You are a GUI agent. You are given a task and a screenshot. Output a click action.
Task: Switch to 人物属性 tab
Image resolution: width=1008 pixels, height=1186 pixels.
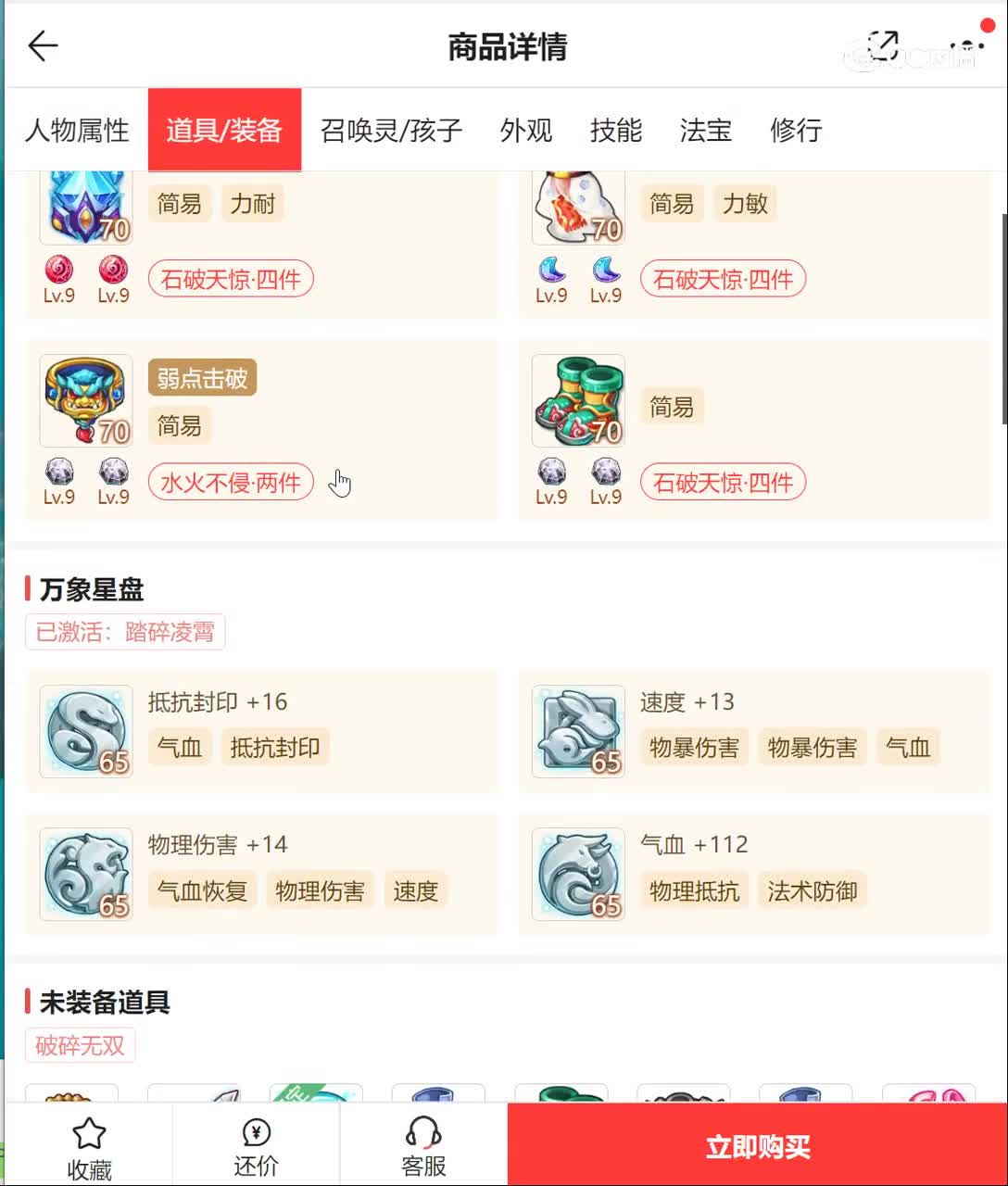(x=77, y=131)
